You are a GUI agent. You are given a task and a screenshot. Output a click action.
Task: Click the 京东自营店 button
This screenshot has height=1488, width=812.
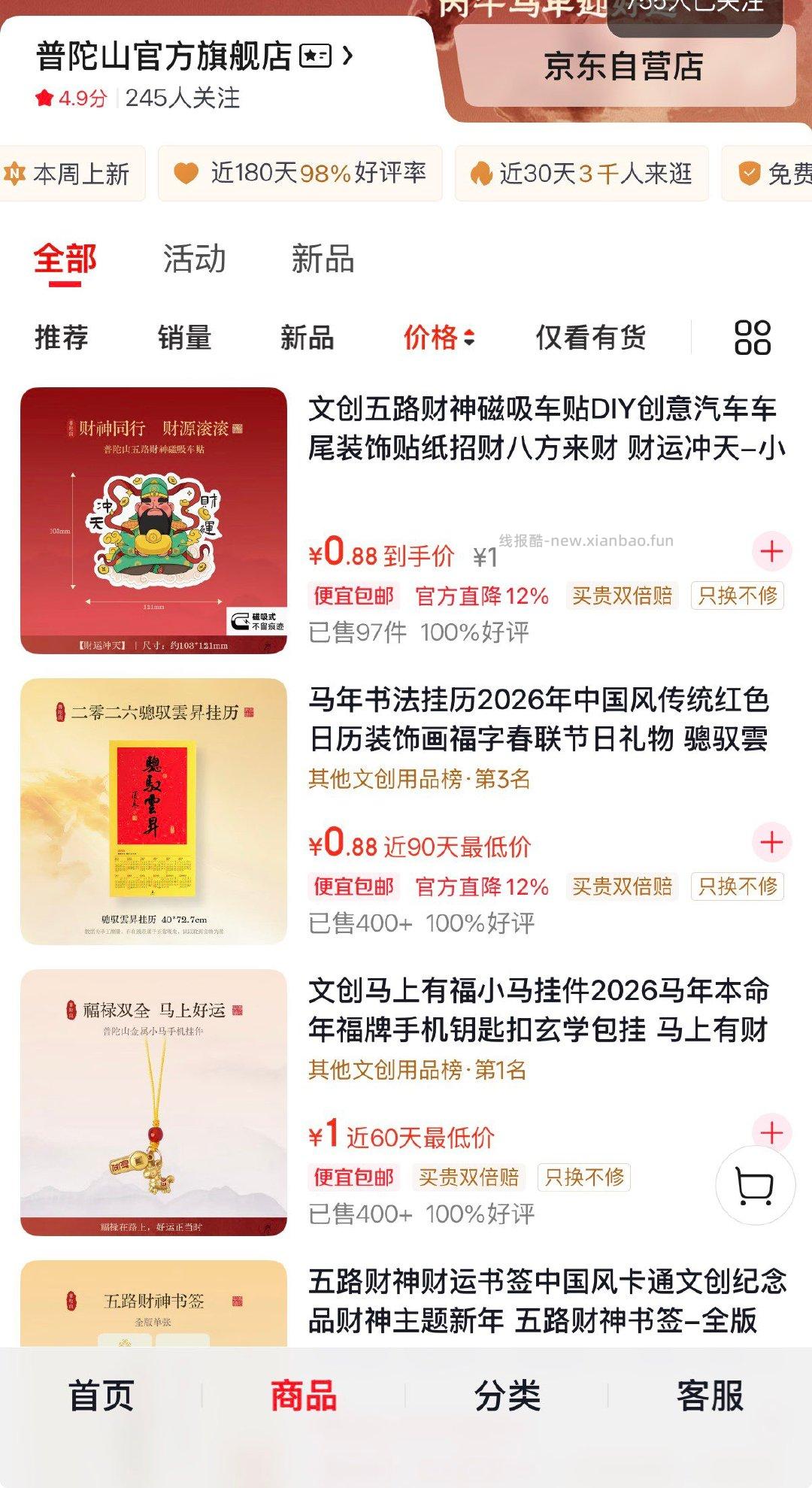[624, 66]
